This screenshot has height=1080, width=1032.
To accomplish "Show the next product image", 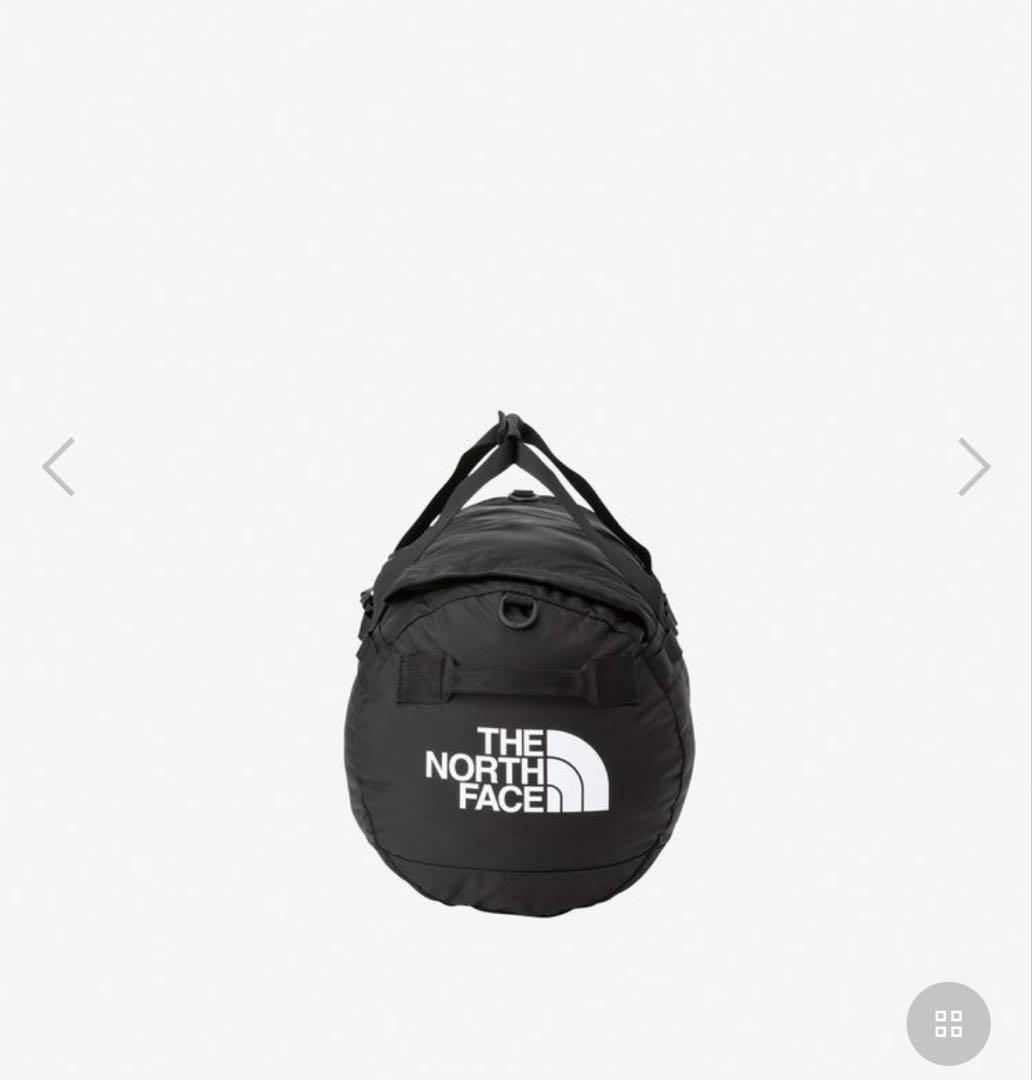I will pos(973,467).
